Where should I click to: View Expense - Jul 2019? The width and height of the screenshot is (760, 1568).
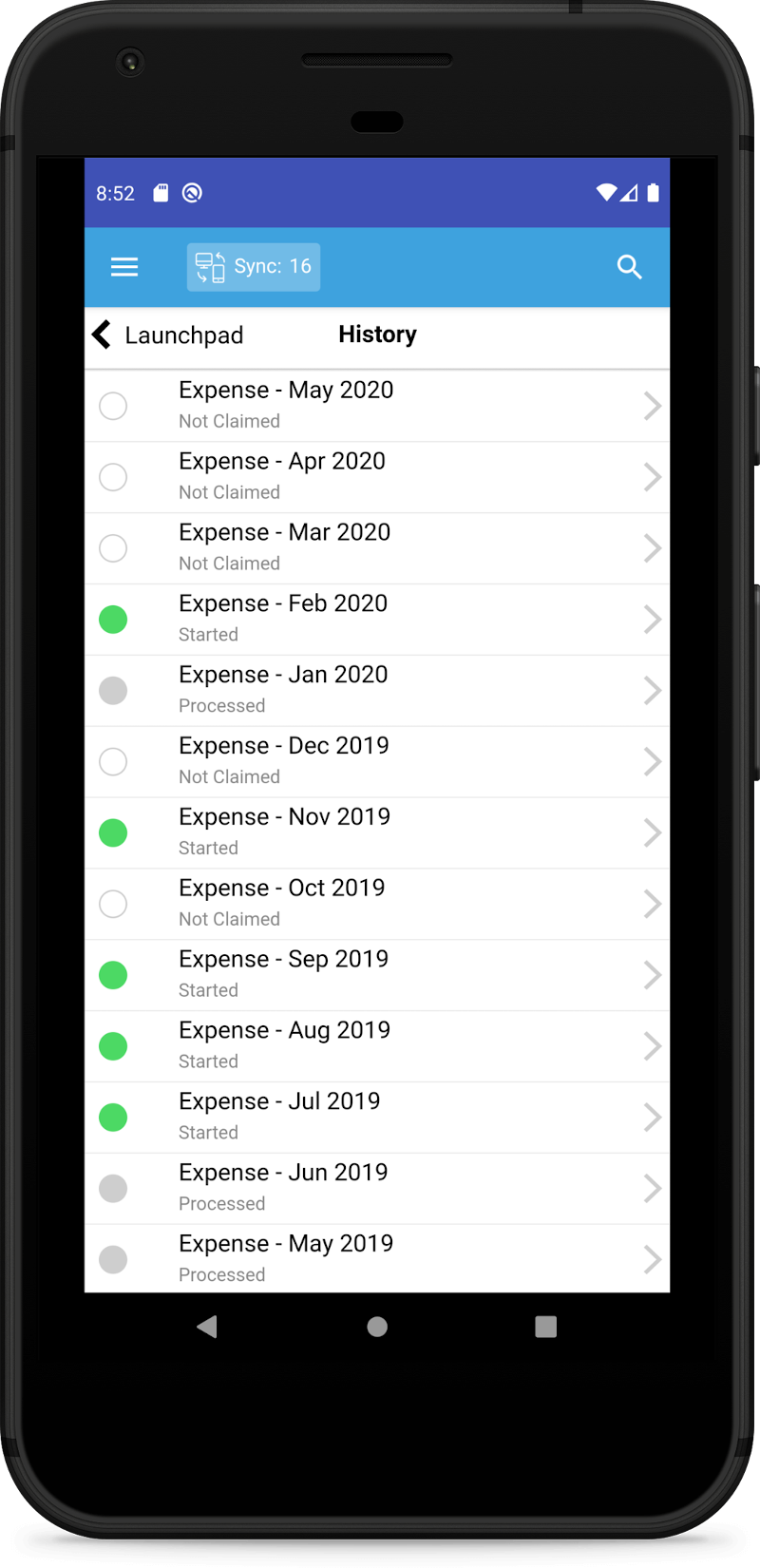(377, 1118)
